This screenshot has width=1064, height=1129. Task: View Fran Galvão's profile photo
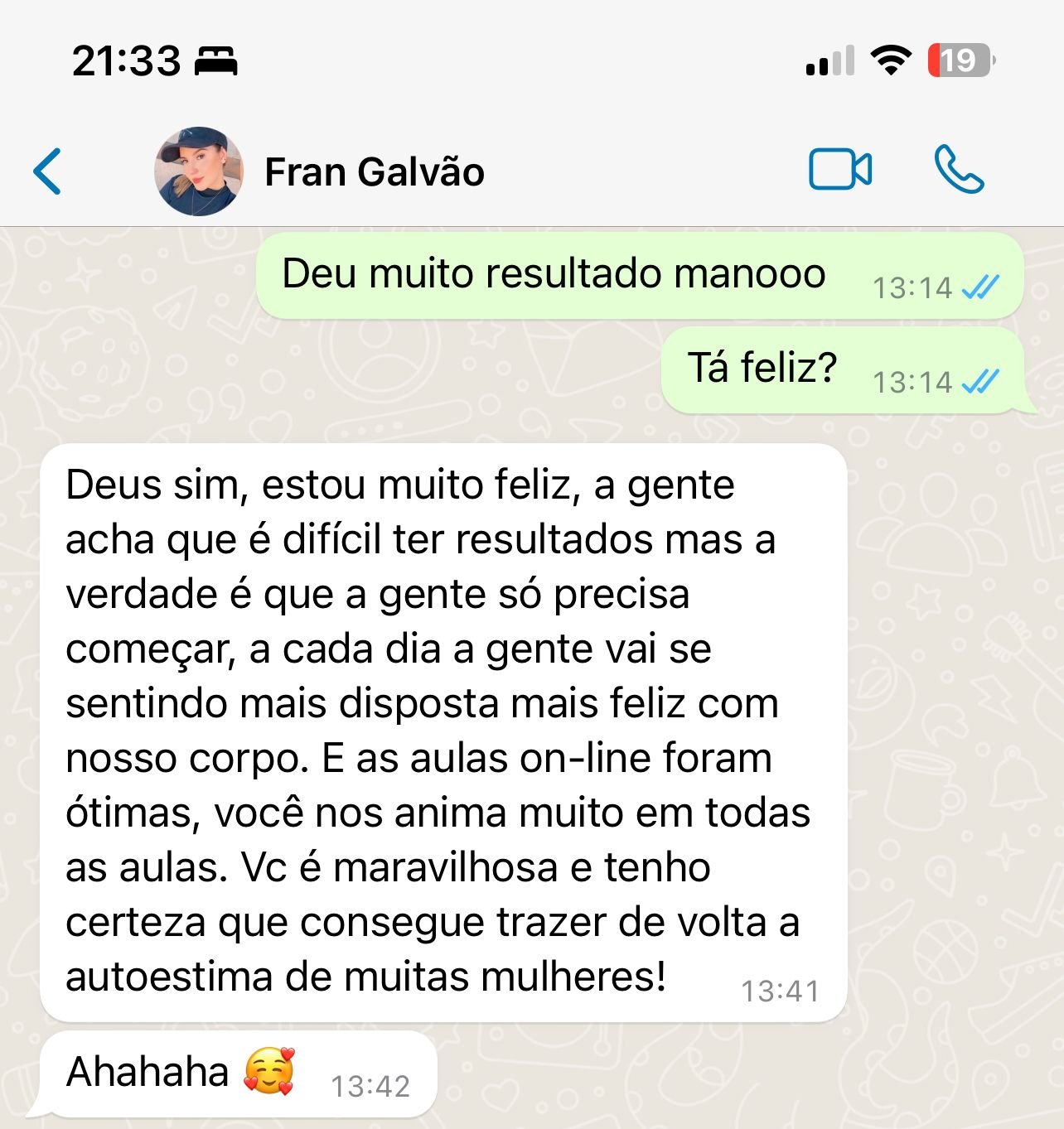tap(199, 171)
